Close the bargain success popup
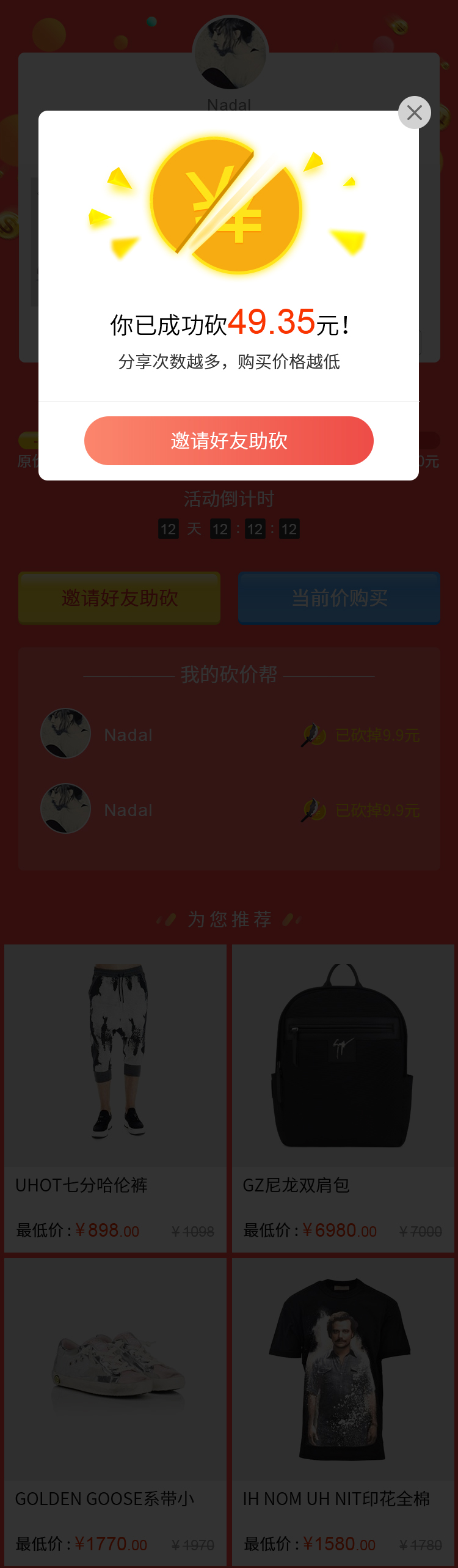 click(415, 112)
